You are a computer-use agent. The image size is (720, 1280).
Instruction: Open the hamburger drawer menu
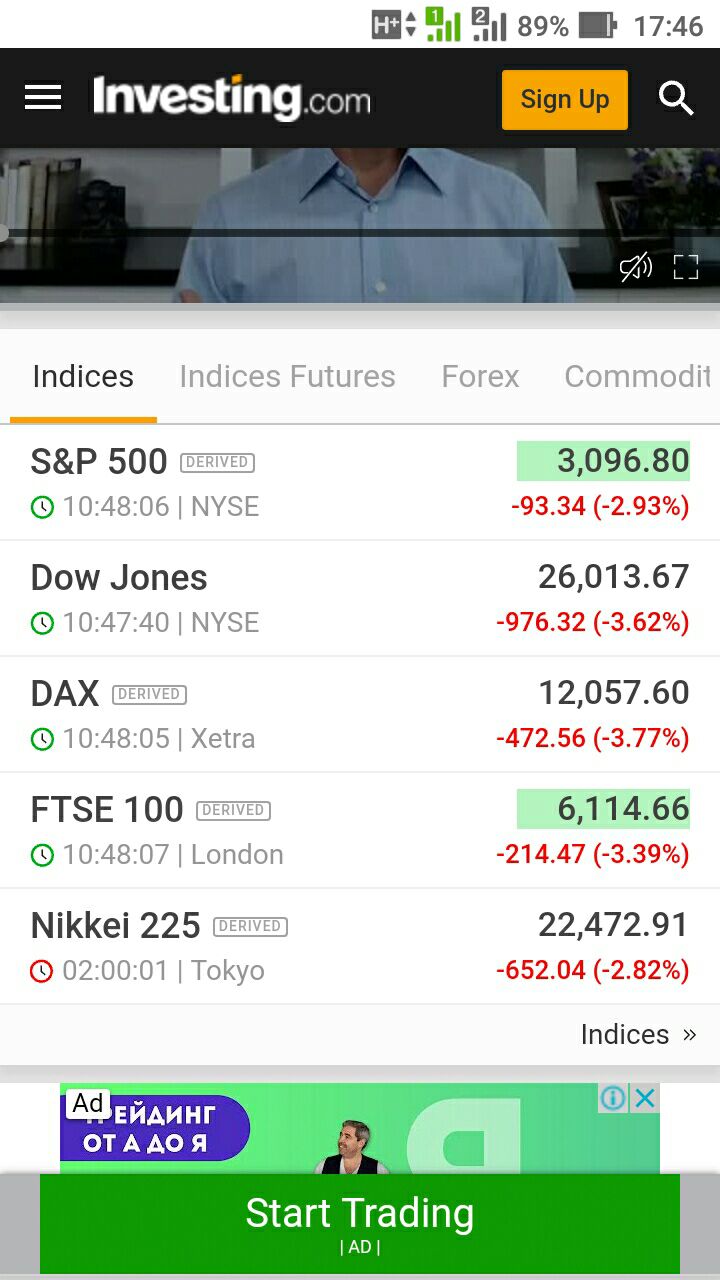(43, 98)
